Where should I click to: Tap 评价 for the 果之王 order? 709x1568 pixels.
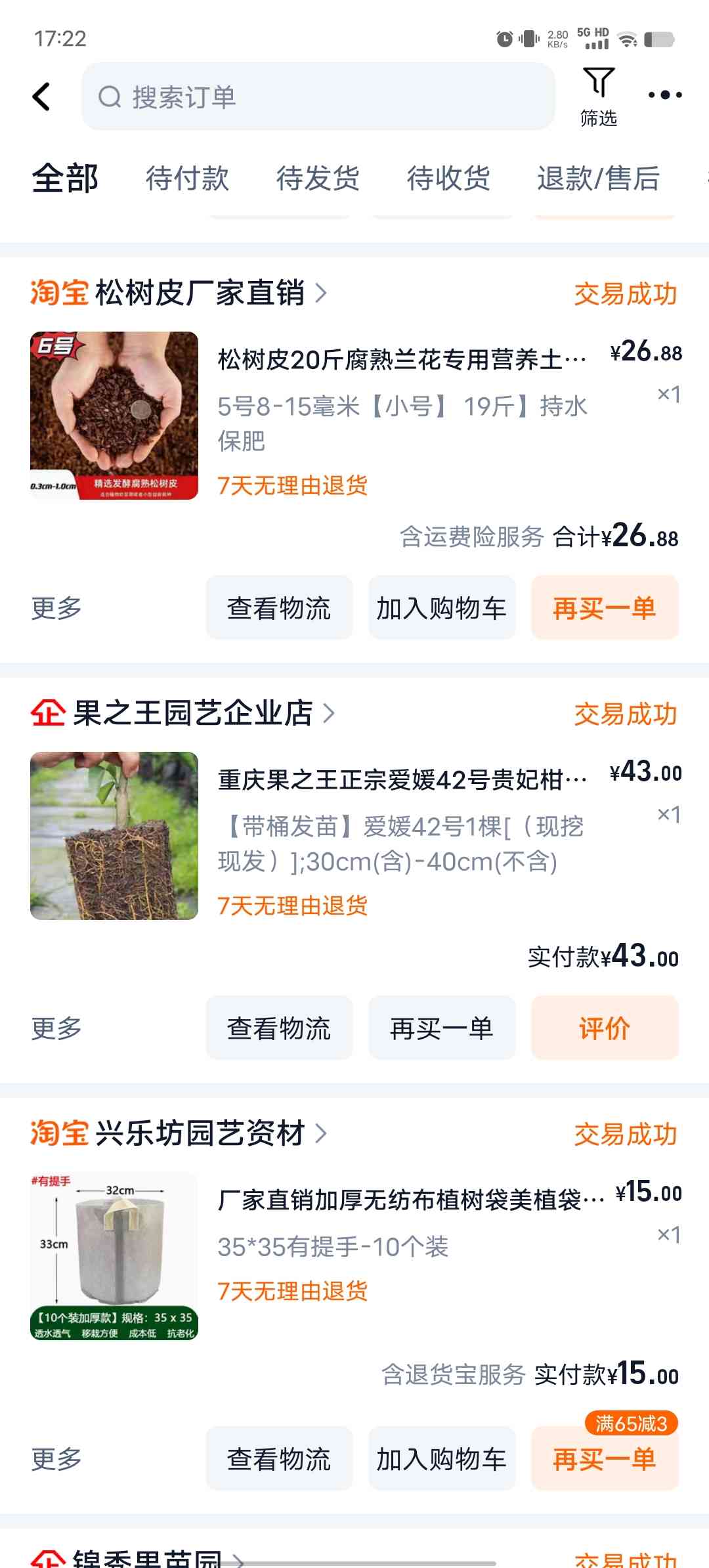[x=605, y=1028]
